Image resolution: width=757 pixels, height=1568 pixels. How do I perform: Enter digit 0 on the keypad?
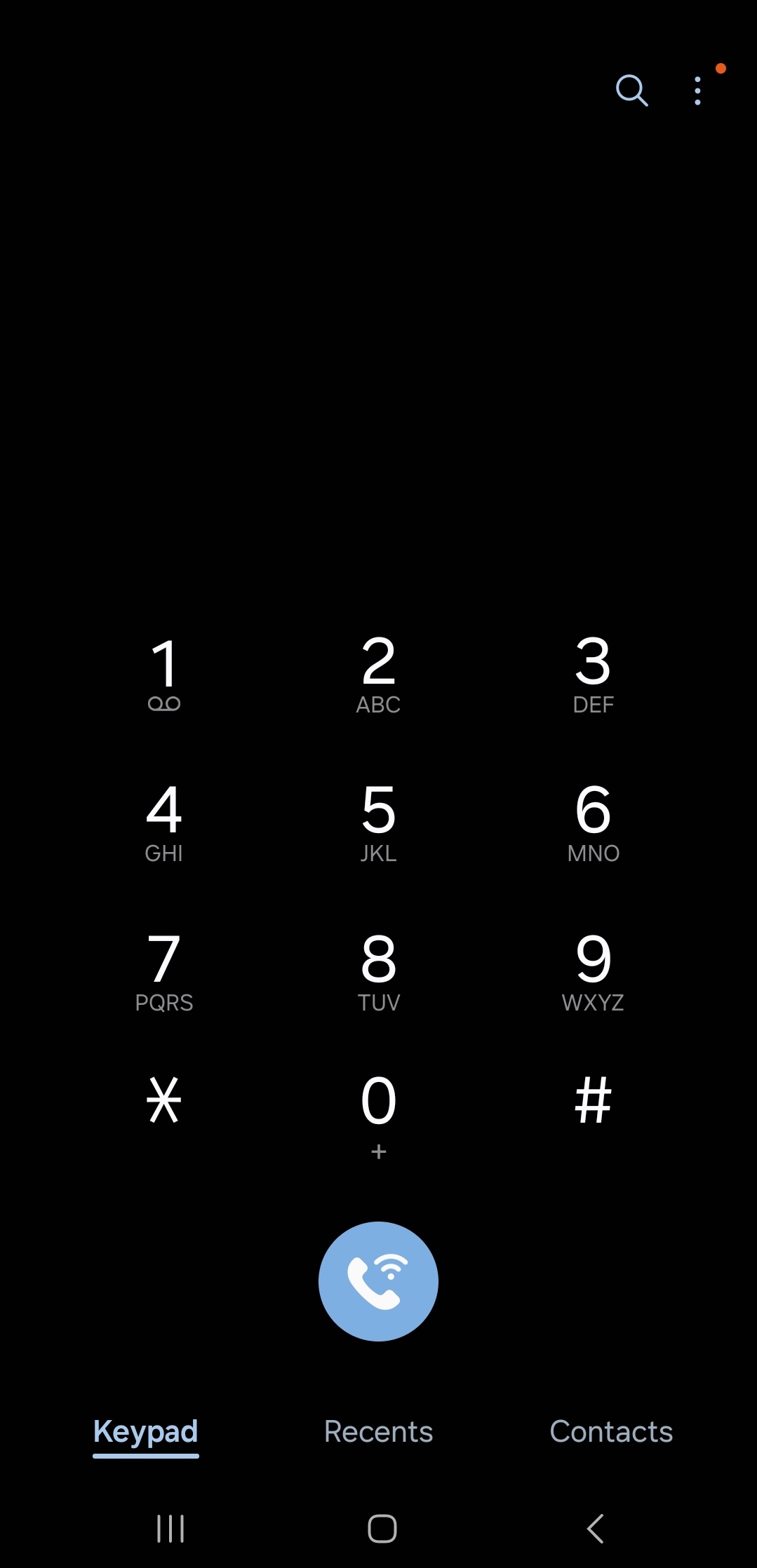tap(378, 1111)
